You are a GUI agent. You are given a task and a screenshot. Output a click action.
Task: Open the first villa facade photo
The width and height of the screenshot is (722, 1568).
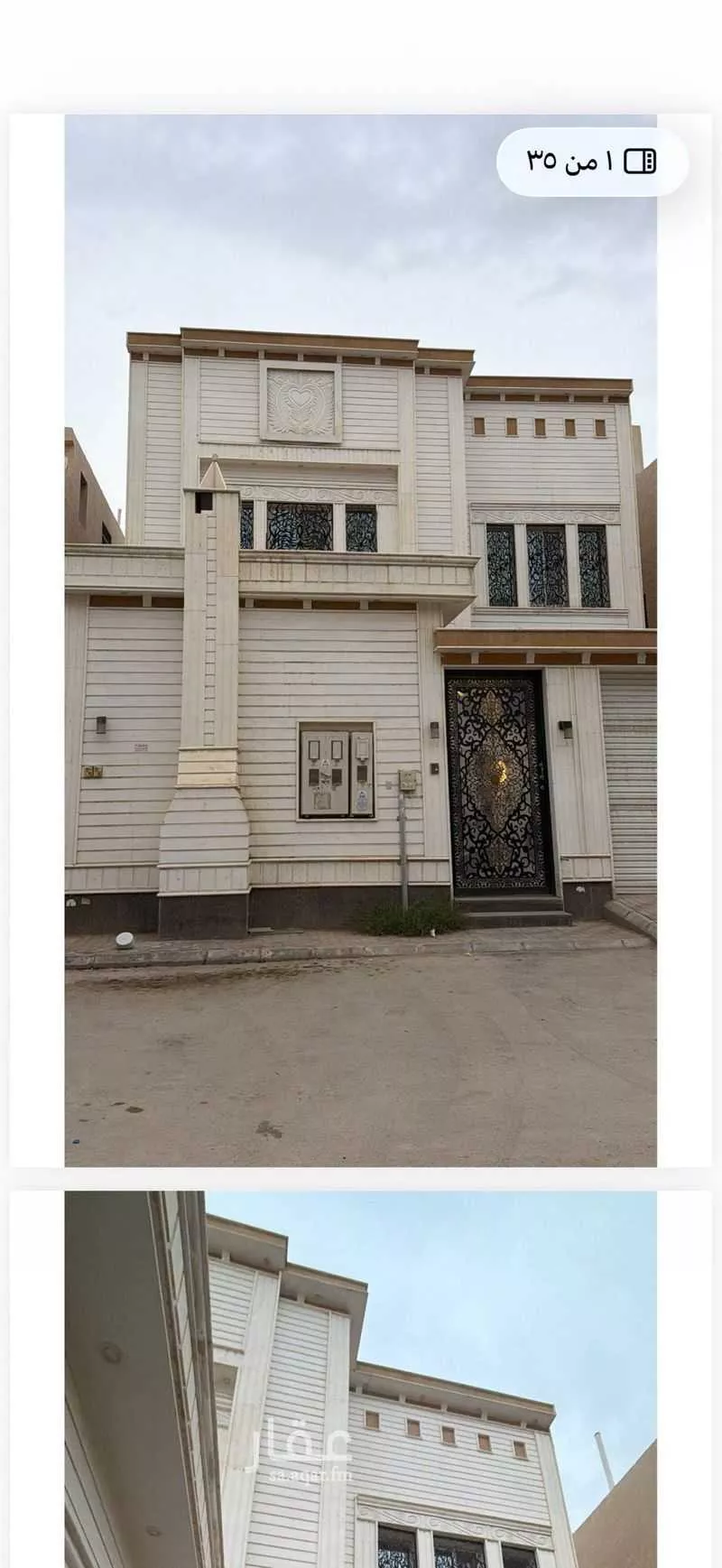(x=360, y=639)
